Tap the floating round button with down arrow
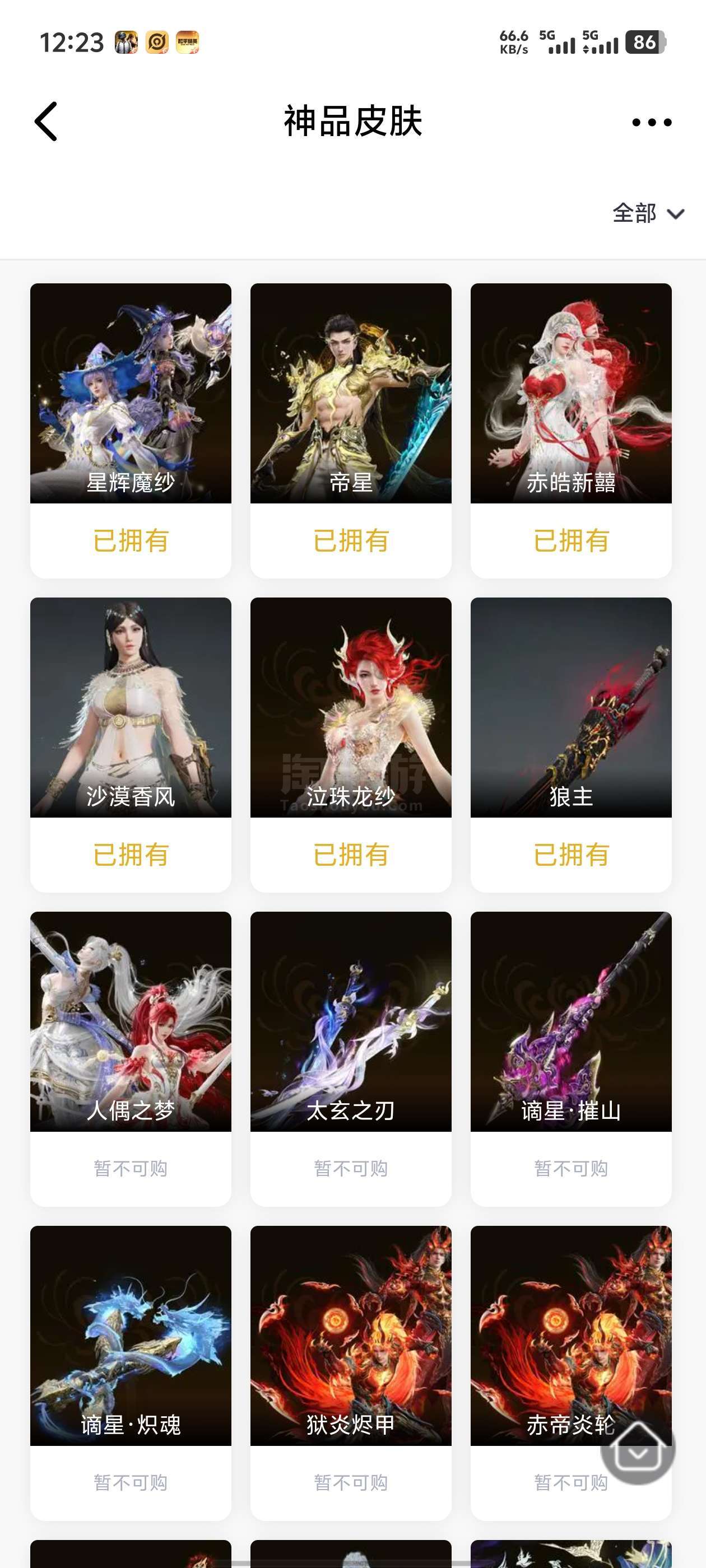706x1568 pixels. pos(638,1452)
